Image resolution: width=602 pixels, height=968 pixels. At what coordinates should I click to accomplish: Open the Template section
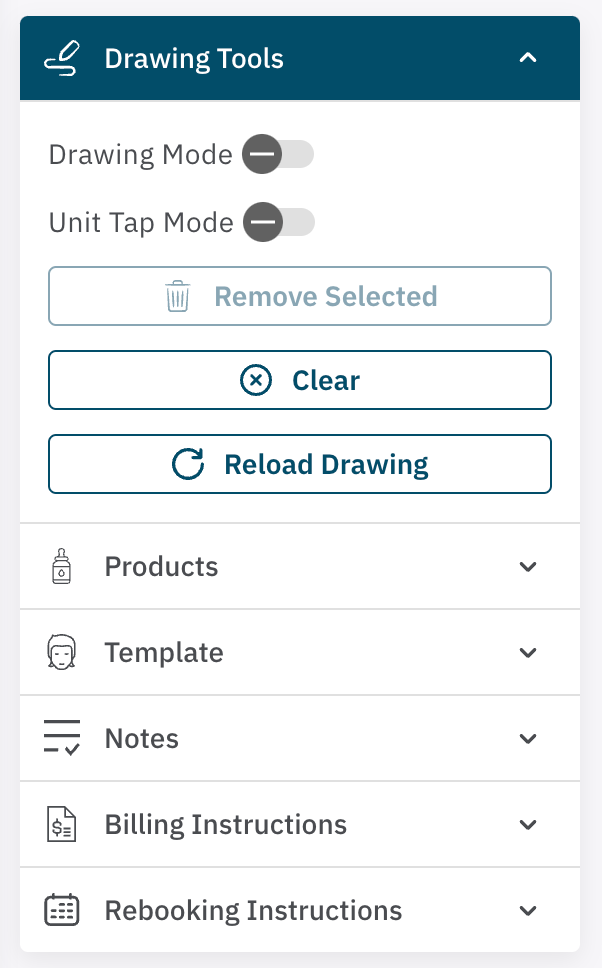pos(300,652)
